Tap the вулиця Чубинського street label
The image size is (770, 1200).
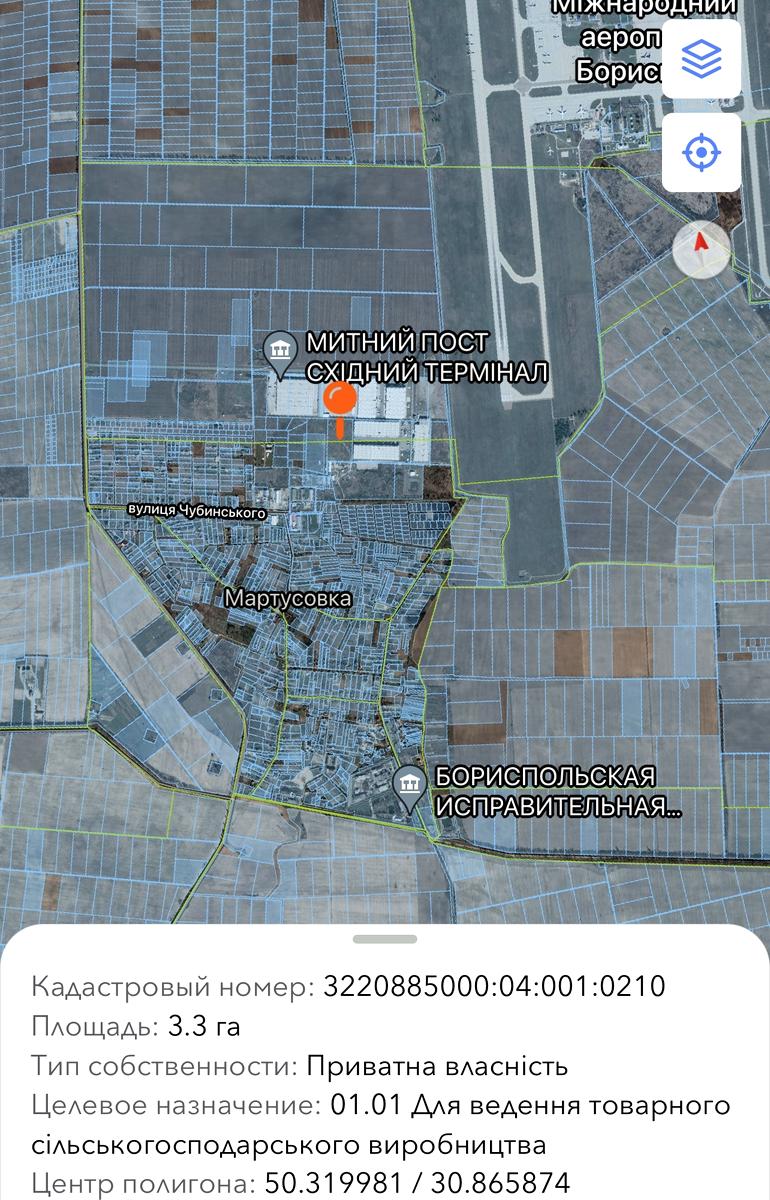196,510
